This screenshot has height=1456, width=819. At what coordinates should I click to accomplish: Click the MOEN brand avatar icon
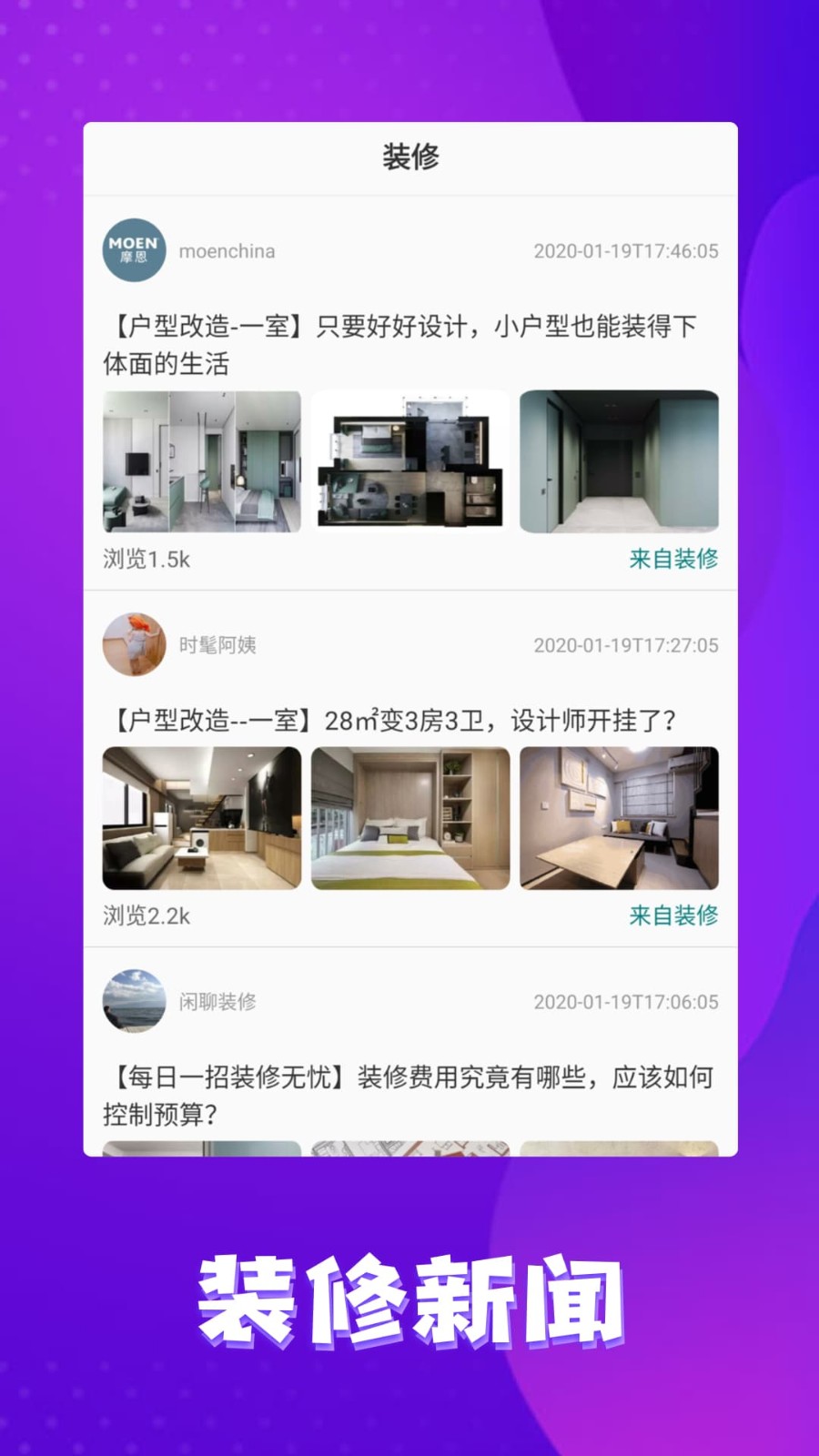pyautogui.click(x=134, y=250)
